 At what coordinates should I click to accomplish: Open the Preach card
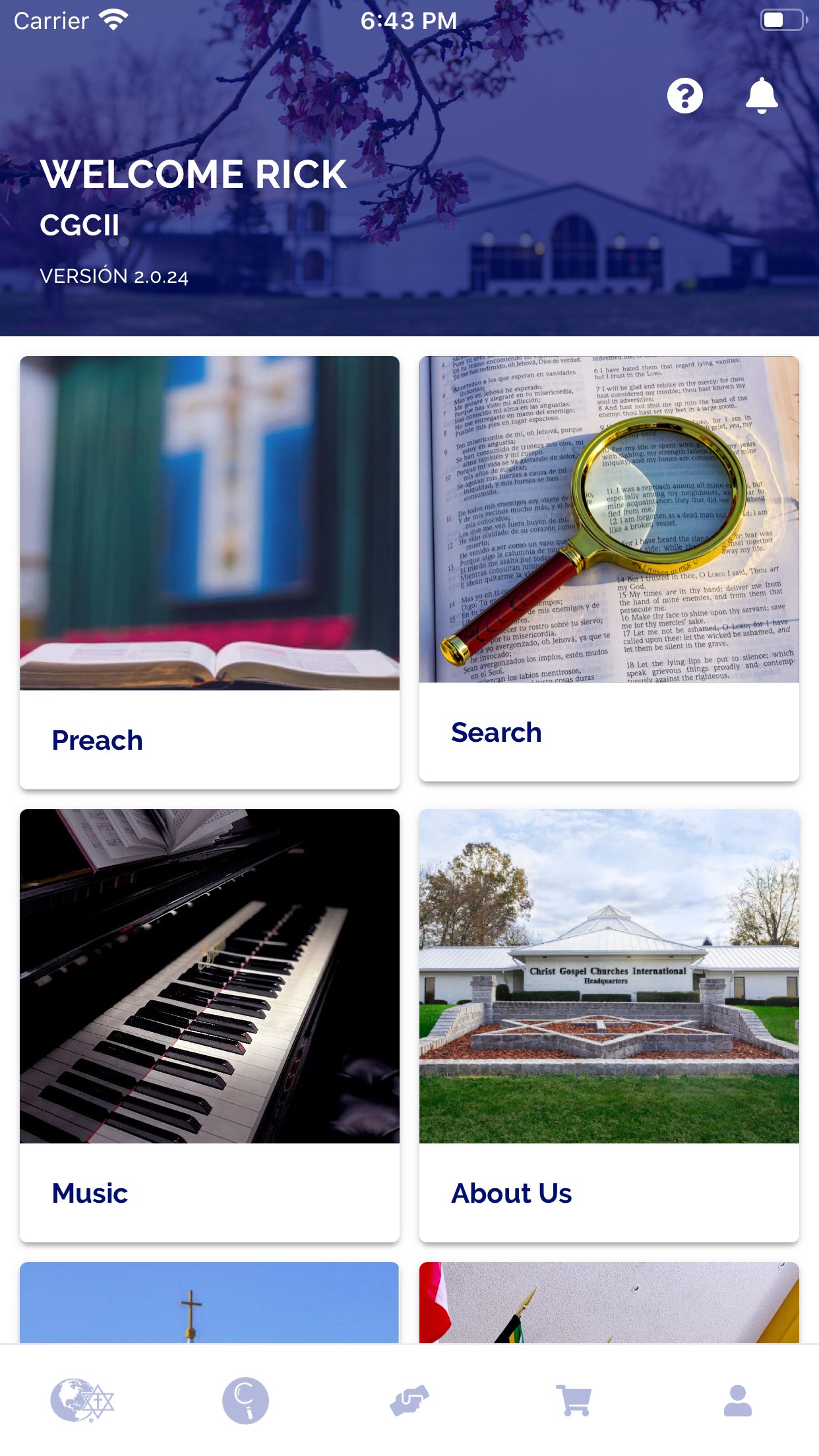(210, 572)
